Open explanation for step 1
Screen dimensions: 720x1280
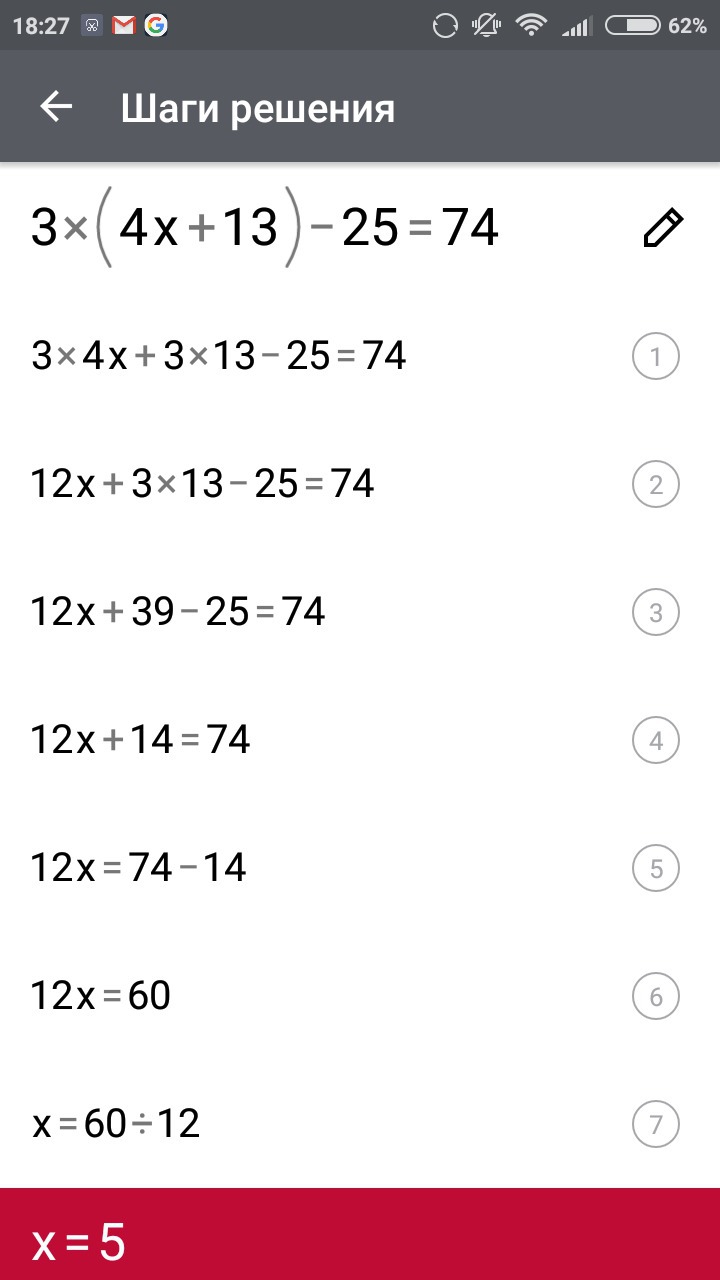(x=656, y=357)
